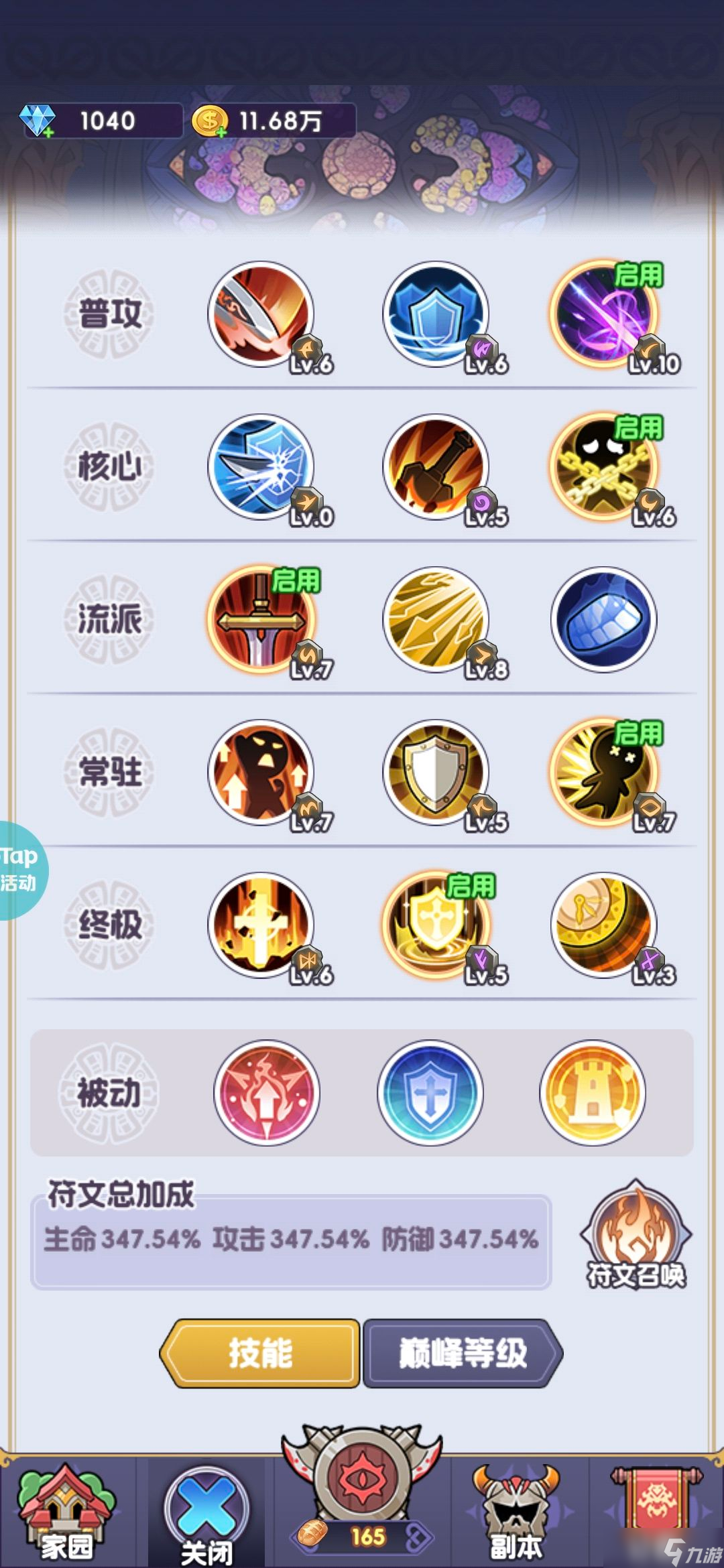The height and width of the screenshot is (1568, 724).
Task: Open the sword Lv.7 流派 skill
Action: [261, 619]
